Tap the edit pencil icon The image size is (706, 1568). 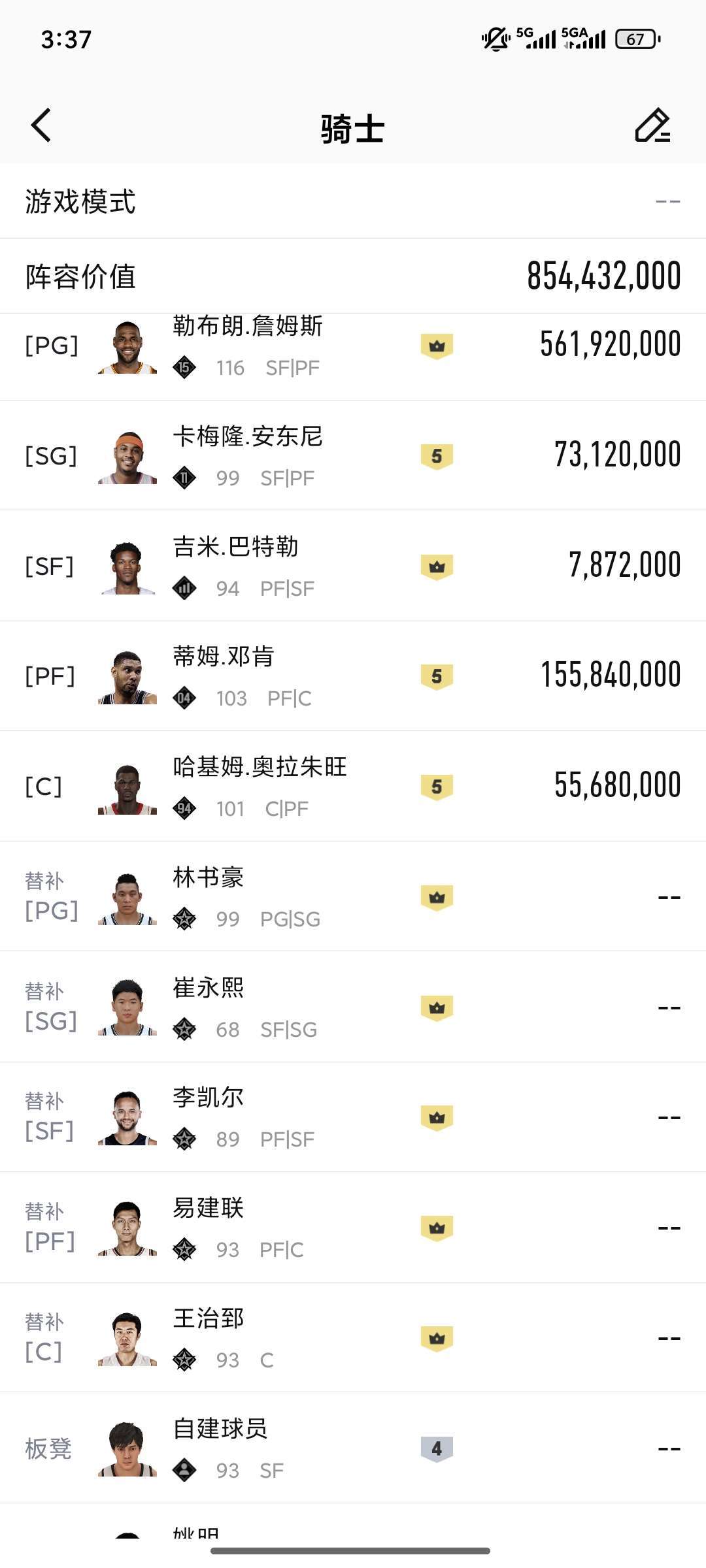[652, 125]
